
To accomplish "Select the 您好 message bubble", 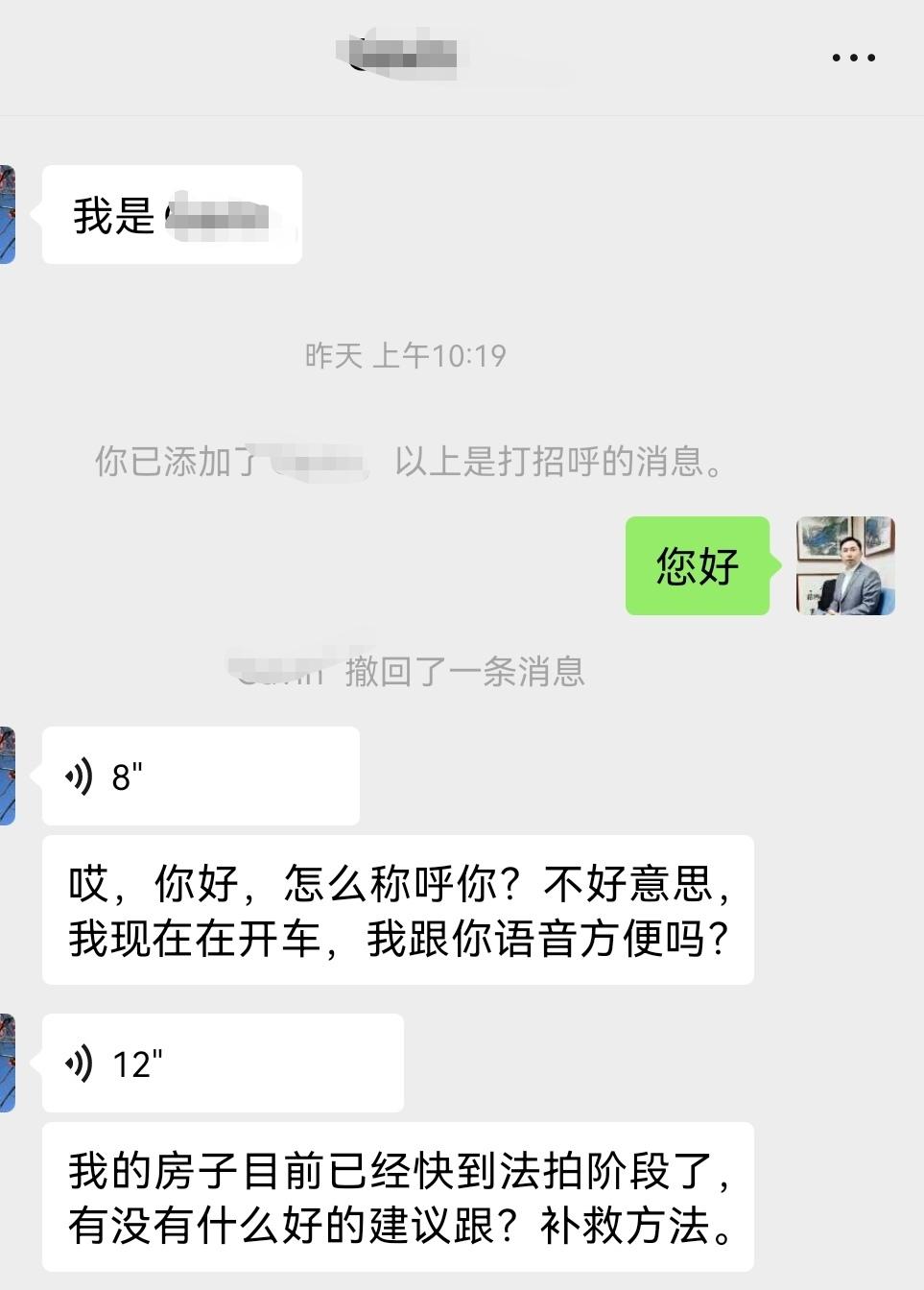I will pos(697,566).
